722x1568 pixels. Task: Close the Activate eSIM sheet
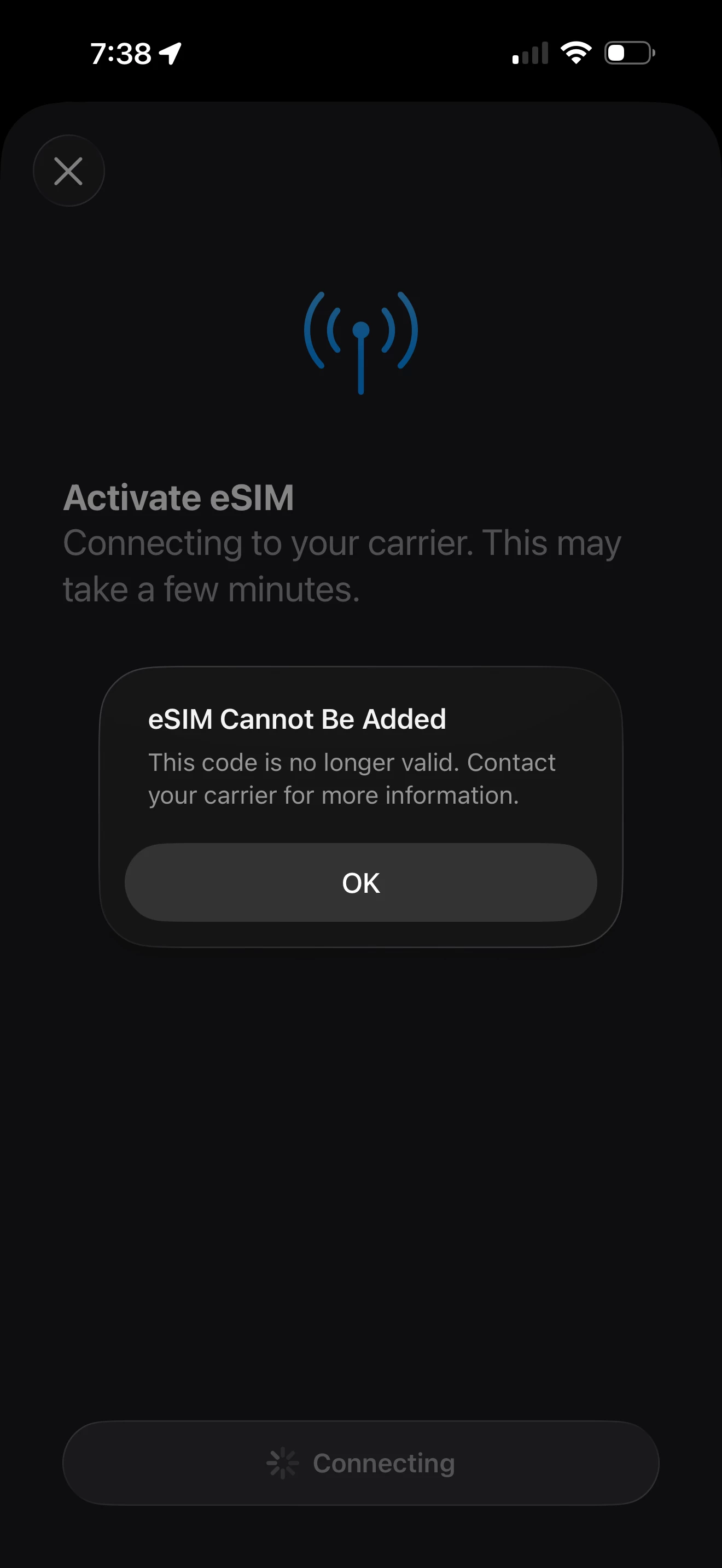[x=68, y=171]
